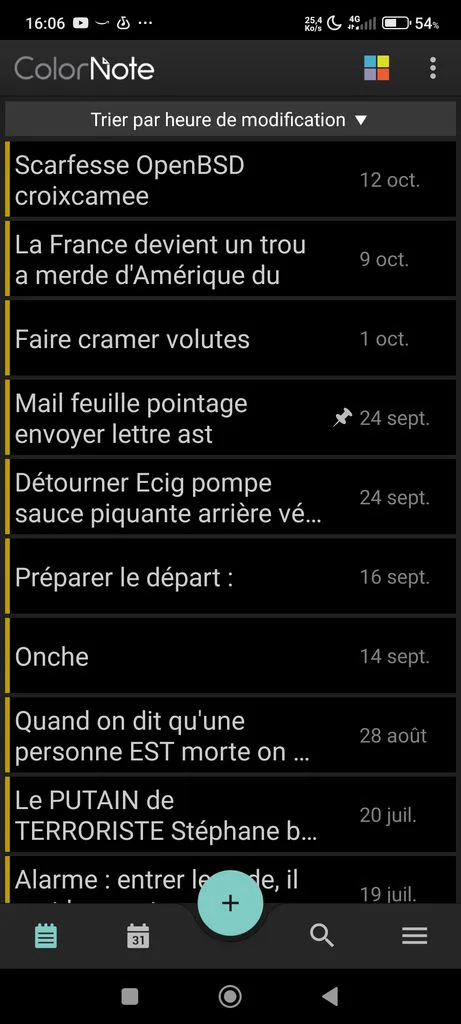
Task: Open the color filter squares icon
Action: (377, 68)
